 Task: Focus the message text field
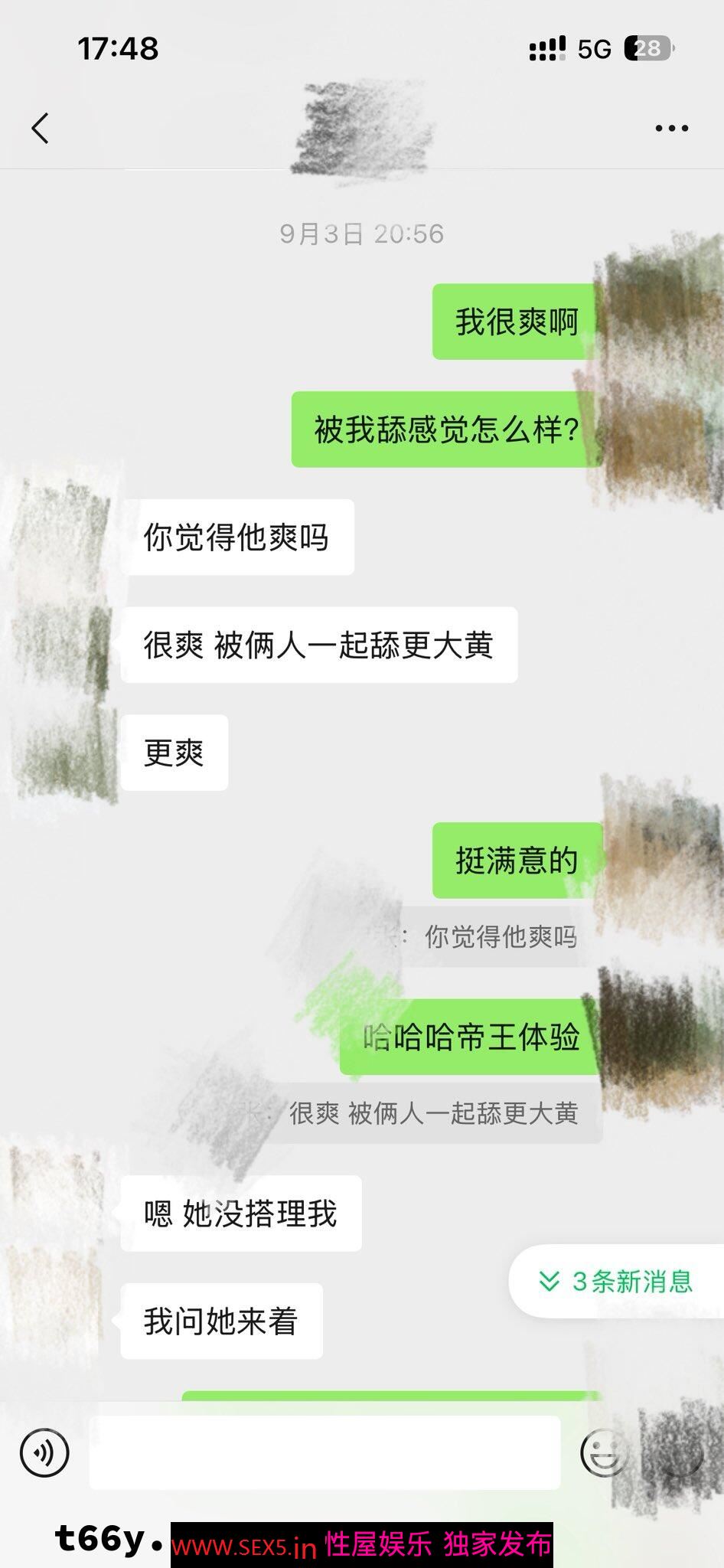[x=324, y=1452]
